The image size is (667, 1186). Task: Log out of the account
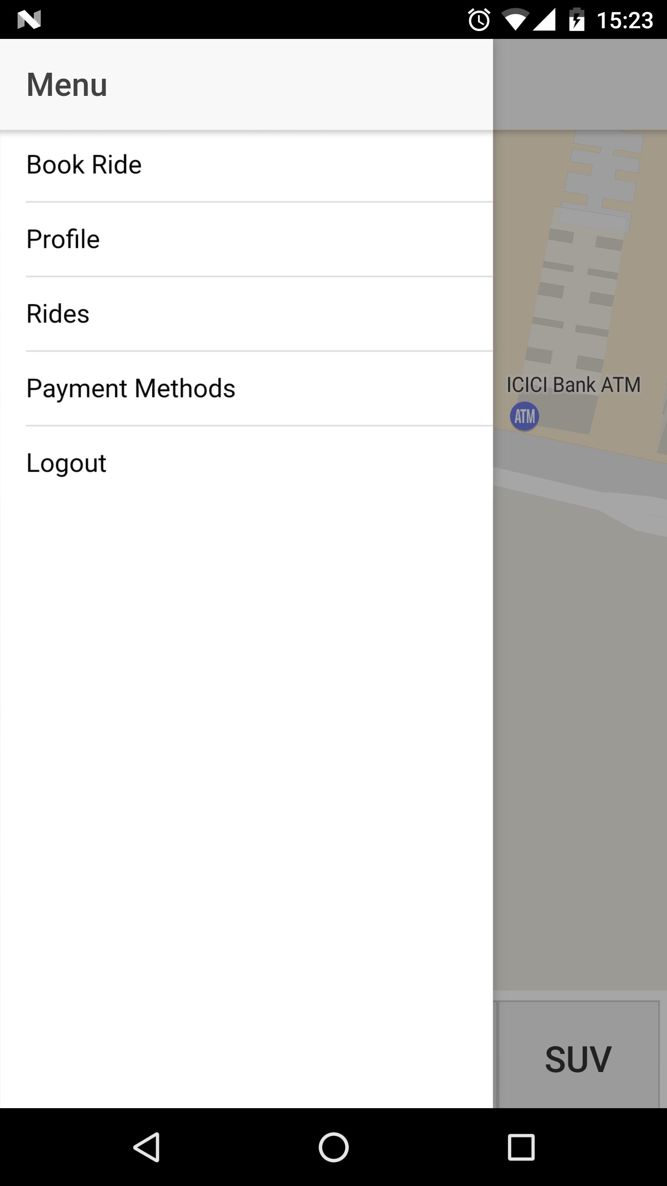246,463
